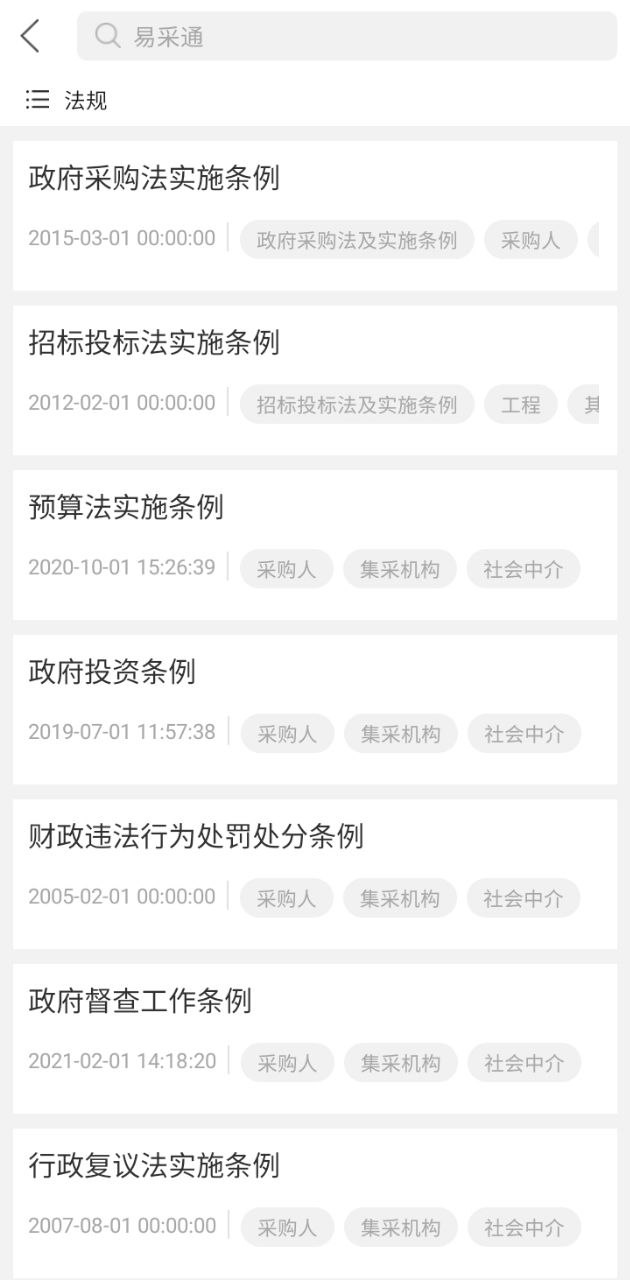Open 政府督查工作条例 regulation

[x=140, y=1001]
